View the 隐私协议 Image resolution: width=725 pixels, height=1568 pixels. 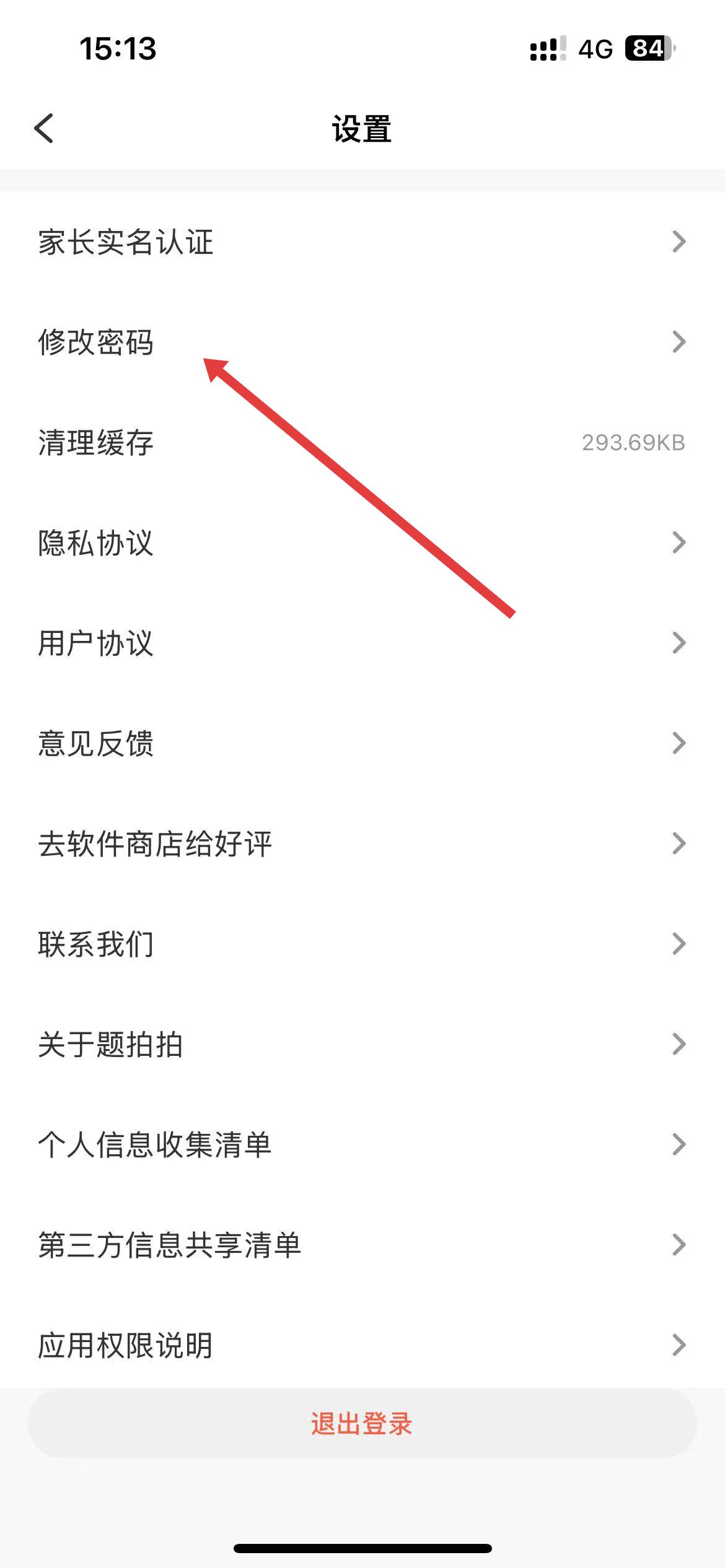coord(96,543)
